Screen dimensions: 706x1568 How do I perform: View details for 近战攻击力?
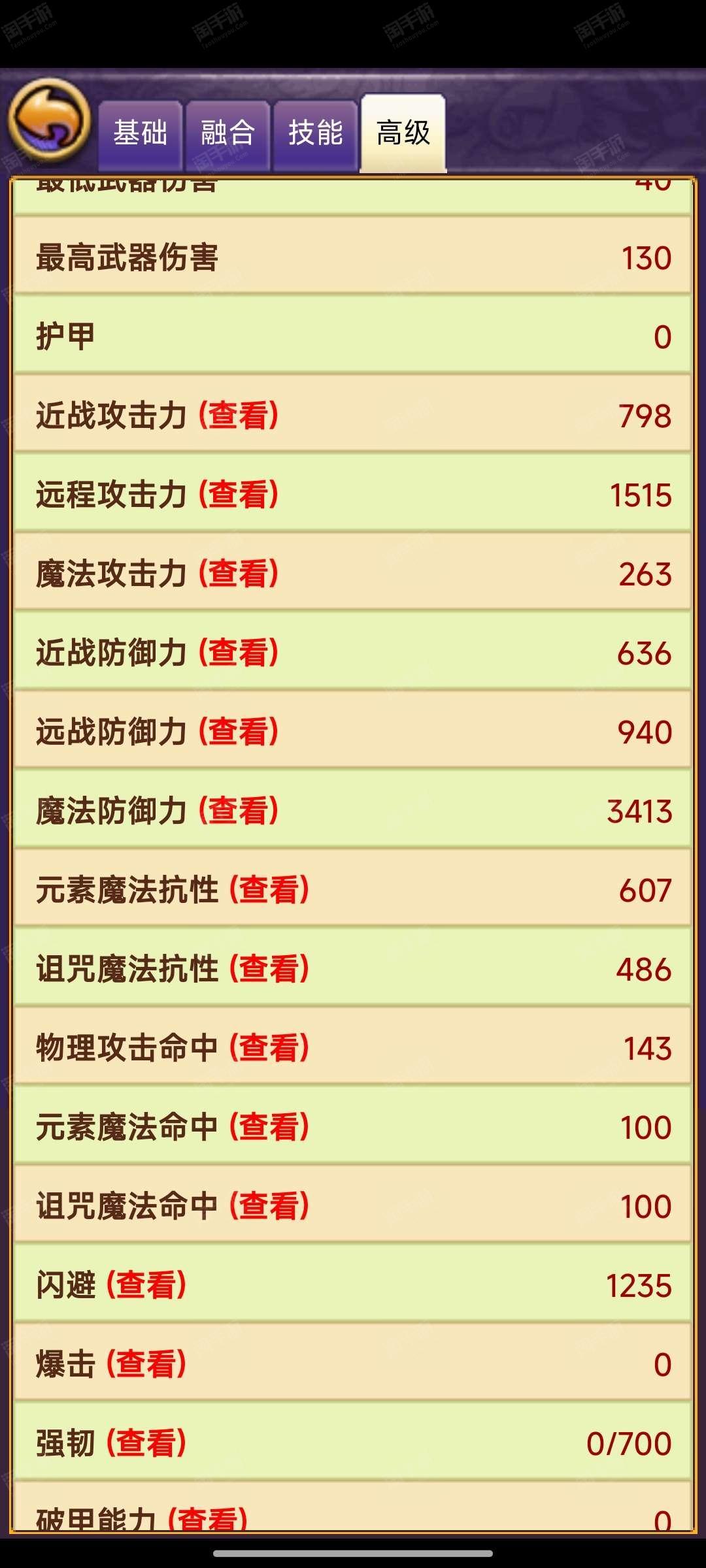pos(239,416)
